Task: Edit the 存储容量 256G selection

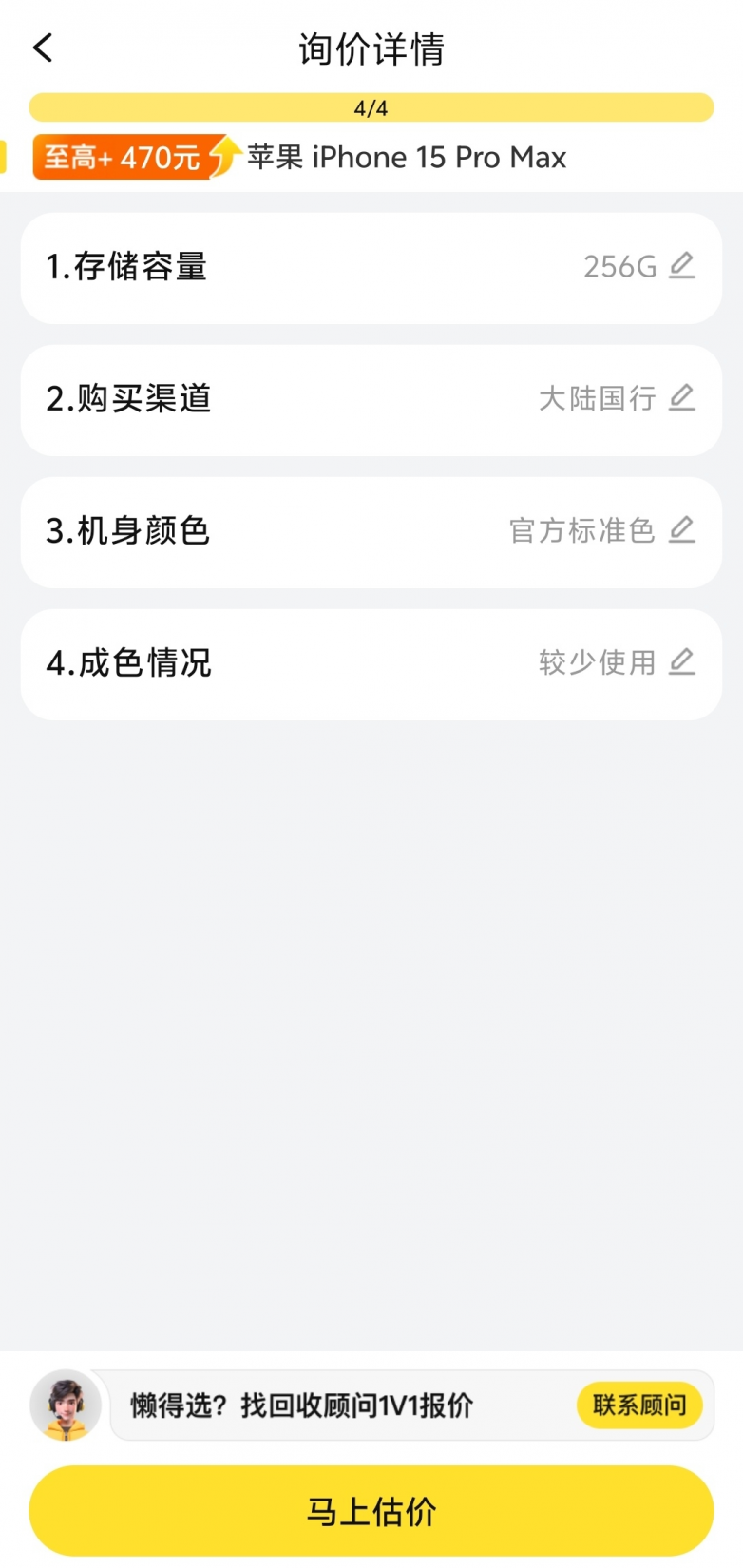Action: [x=681, y=266]
